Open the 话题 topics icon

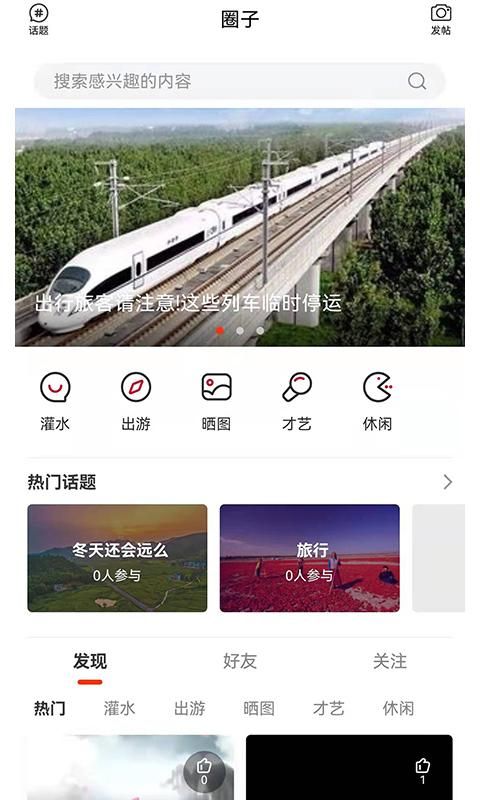[39, 19]
